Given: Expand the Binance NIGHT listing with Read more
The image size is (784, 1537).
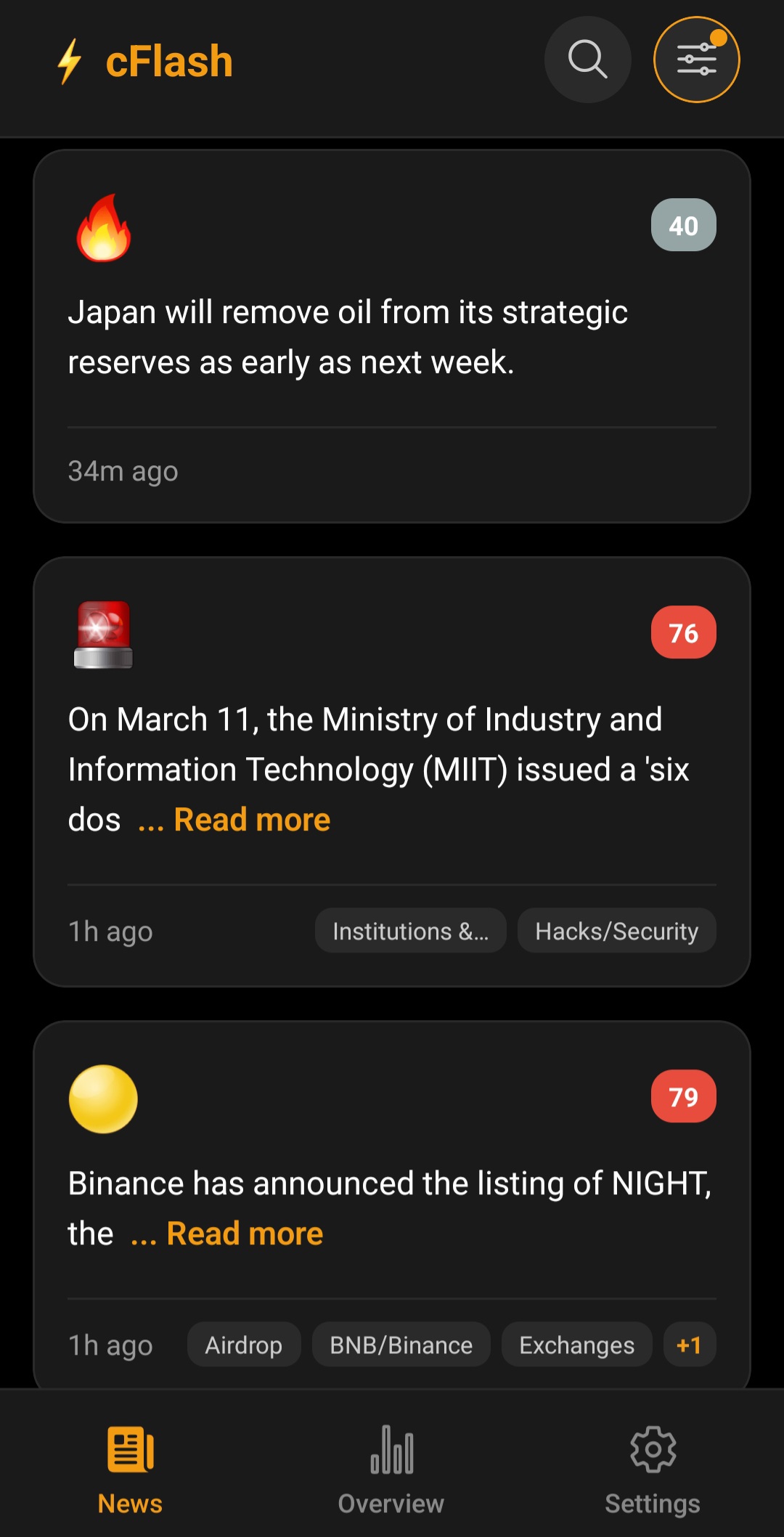Looking at the screenshot, I should 243,1232.
